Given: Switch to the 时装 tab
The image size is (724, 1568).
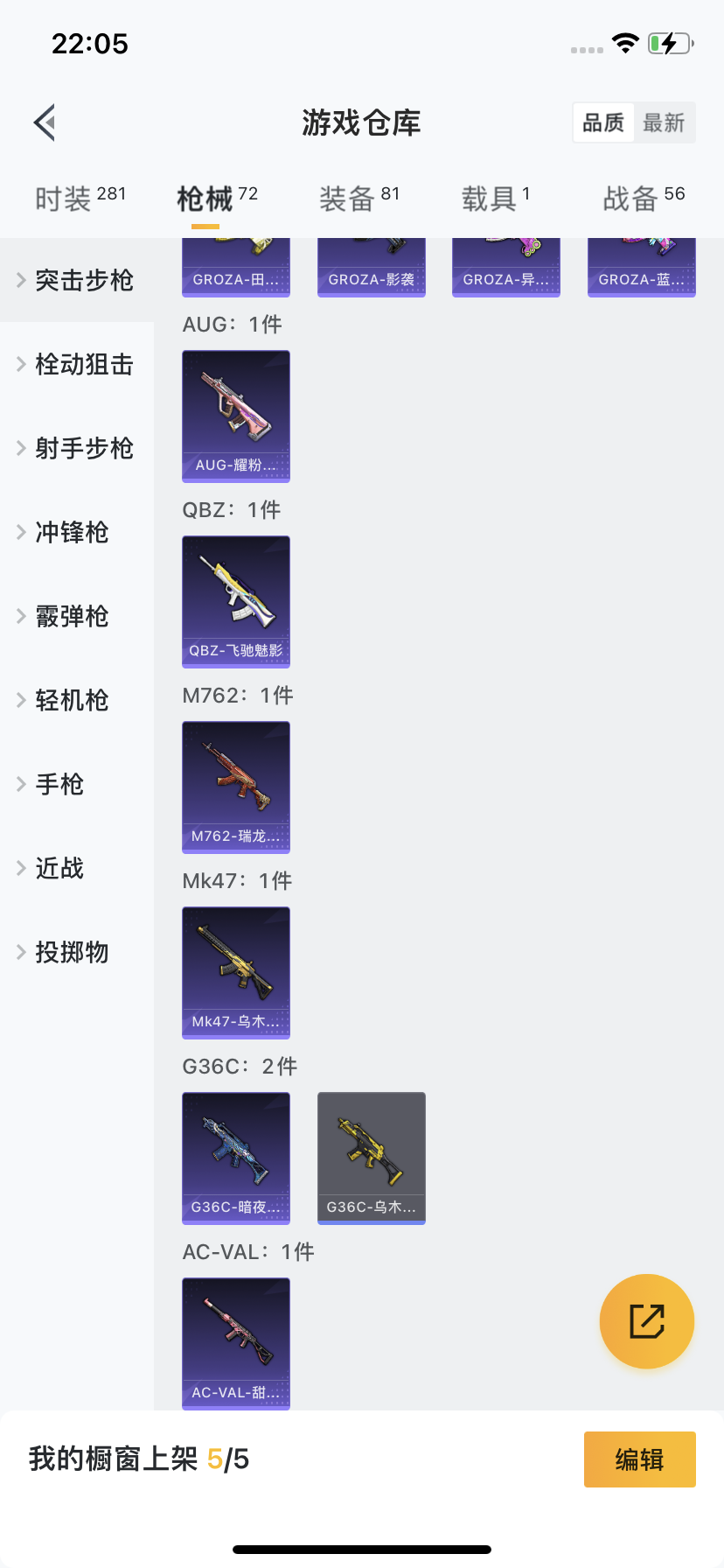Looking at the screenshot, I should [80, 199].
